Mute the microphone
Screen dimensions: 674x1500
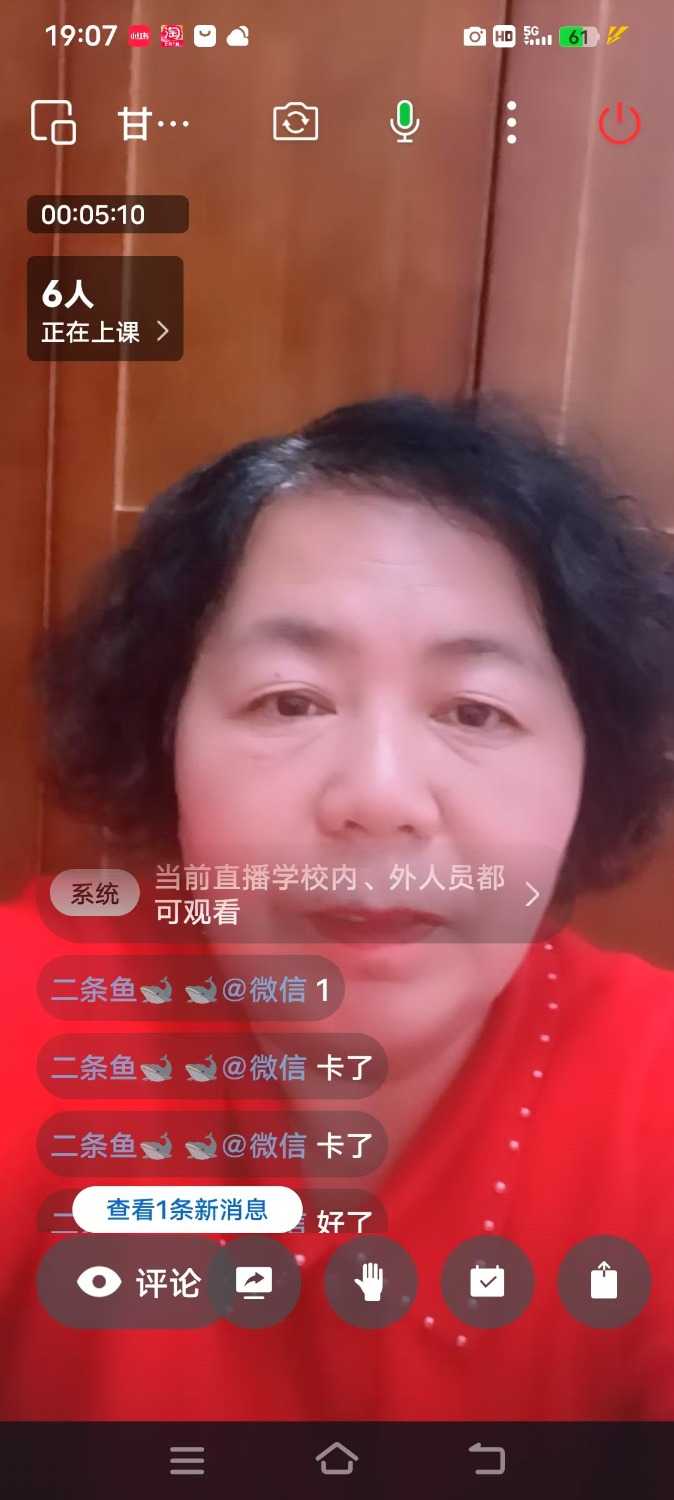click(404, 123)
